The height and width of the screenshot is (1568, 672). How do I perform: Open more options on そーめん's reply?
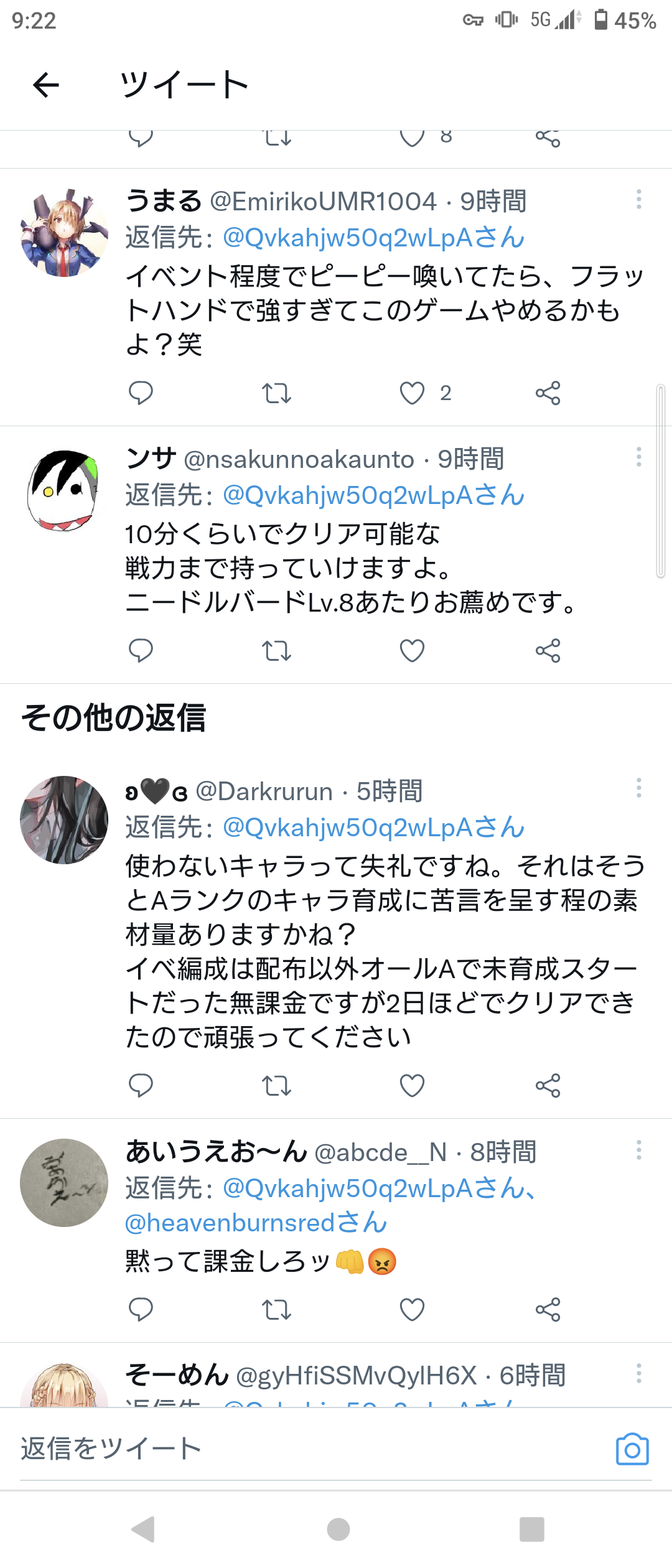638,1373
